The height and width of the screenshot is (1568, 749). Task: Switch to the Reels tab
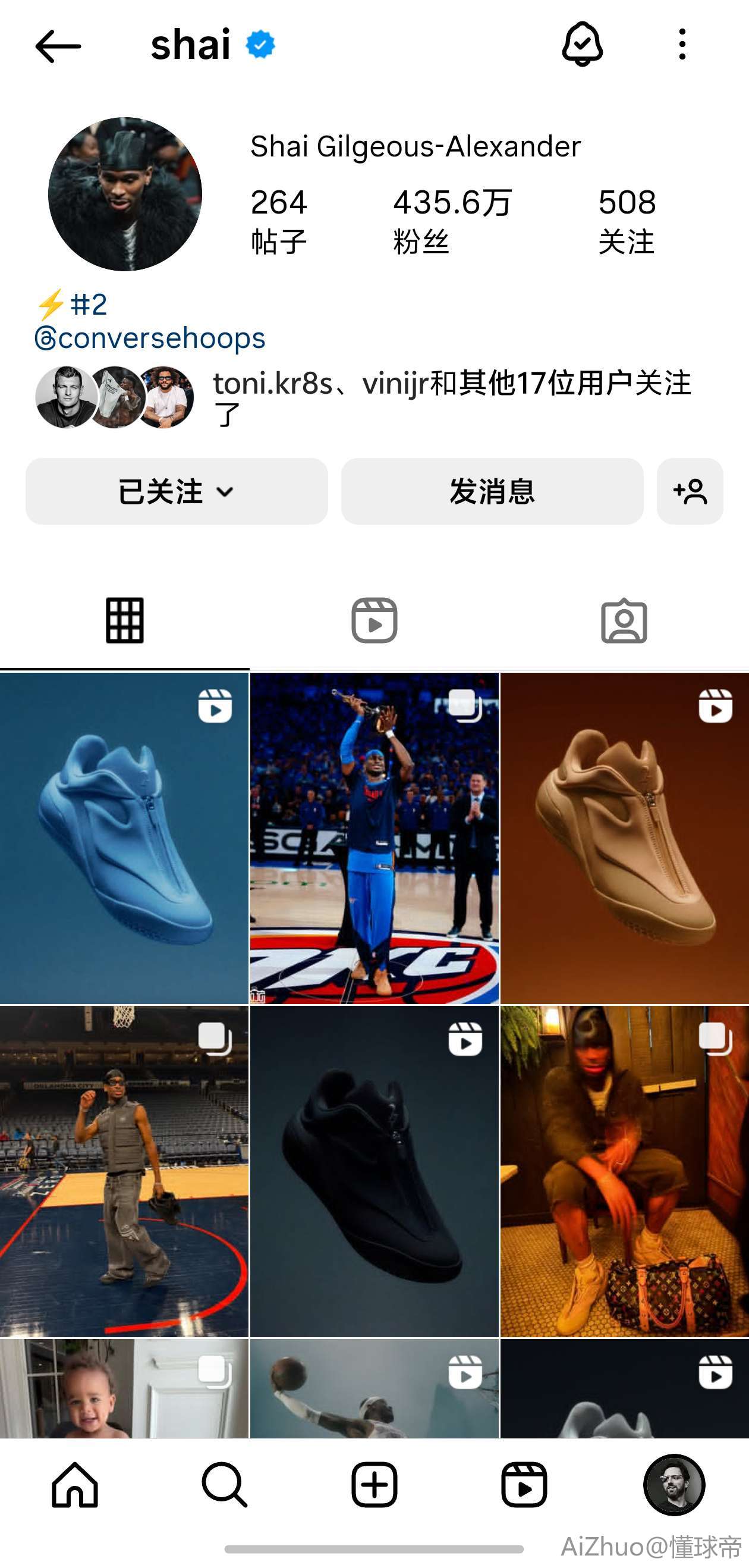pos(374,620)
